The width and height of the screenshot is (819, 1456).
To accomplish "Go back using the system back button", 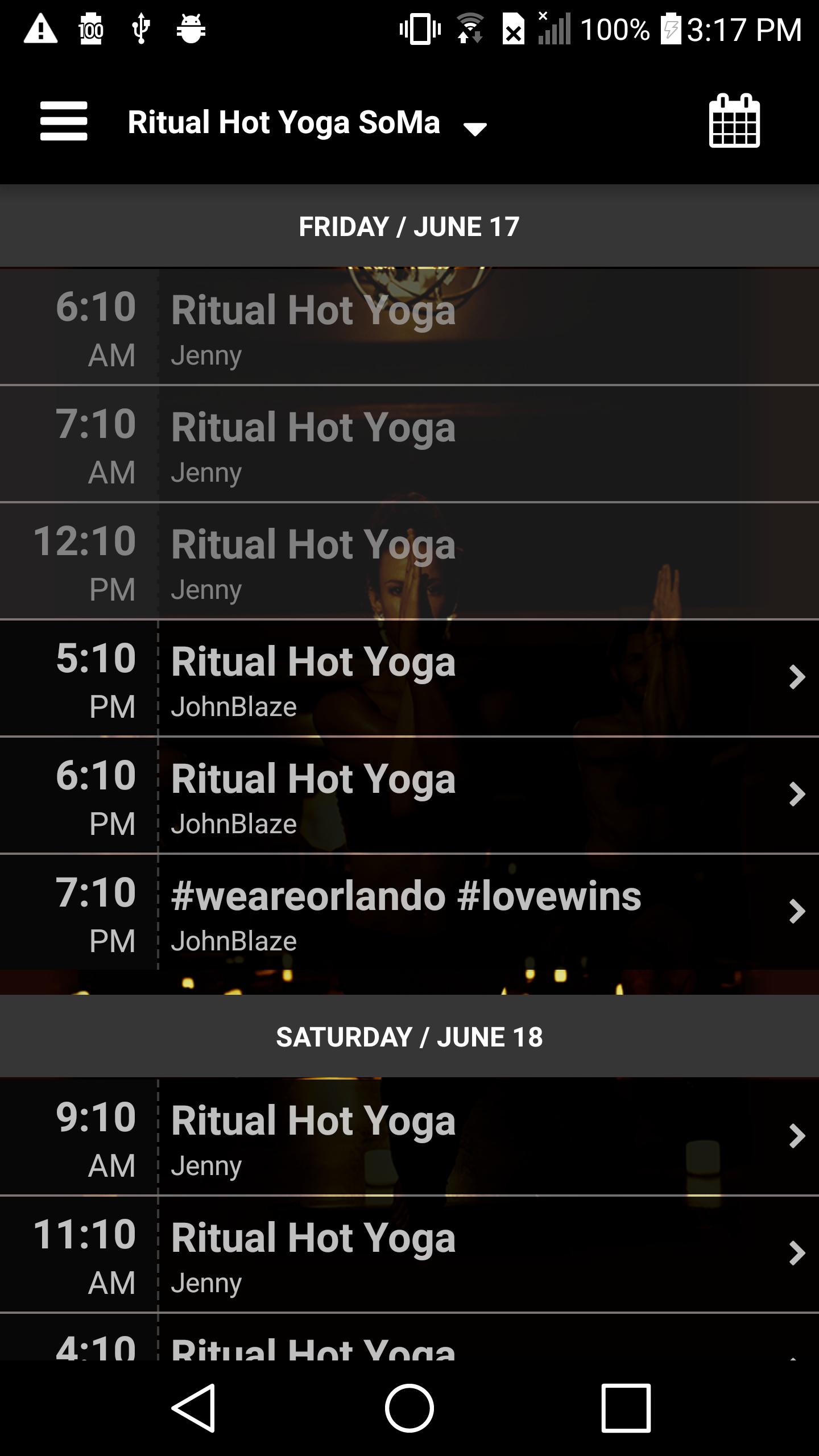I will [193, 1408].
